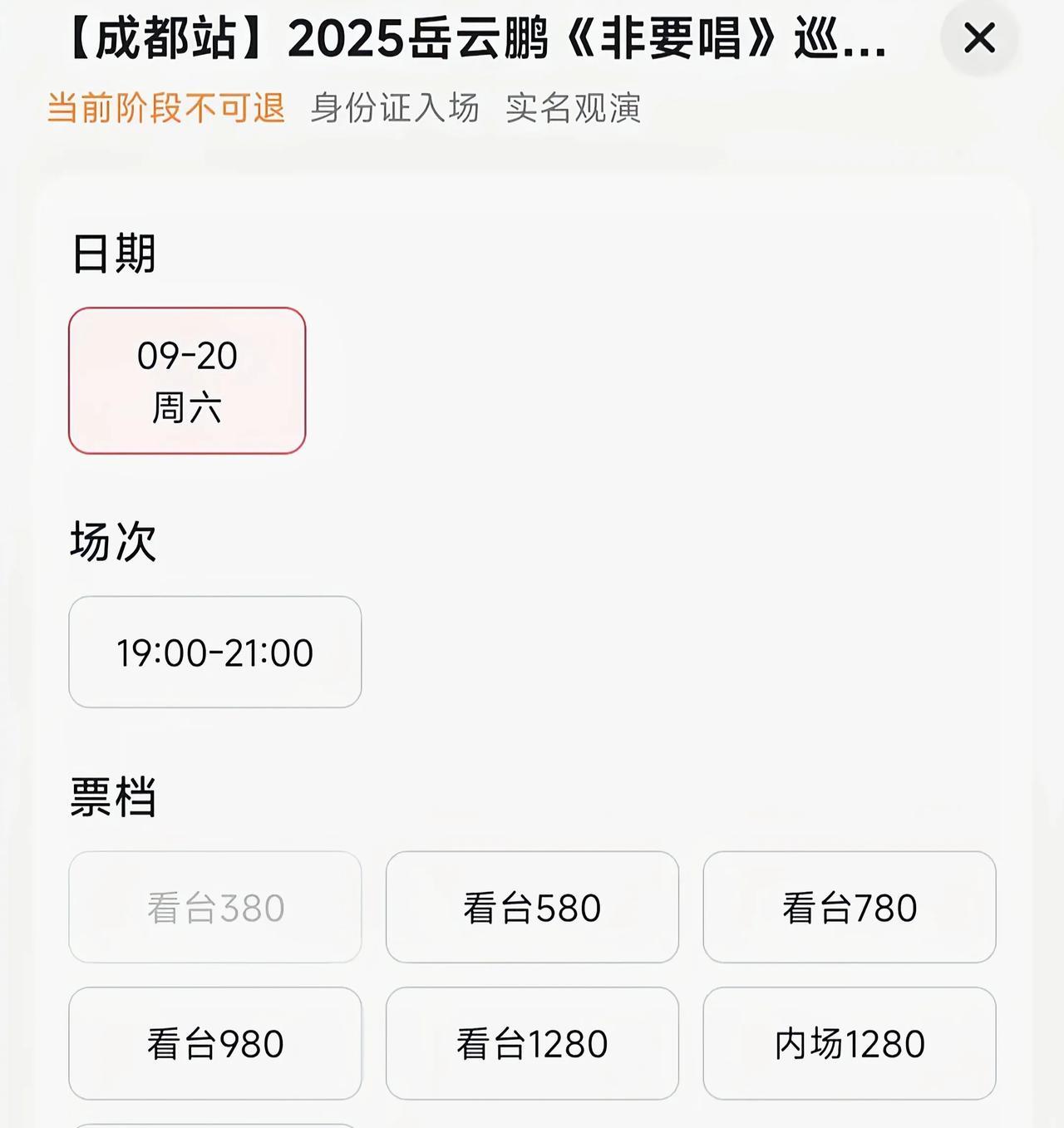Select the 内场1280 ticket tier

point(849,1043)
